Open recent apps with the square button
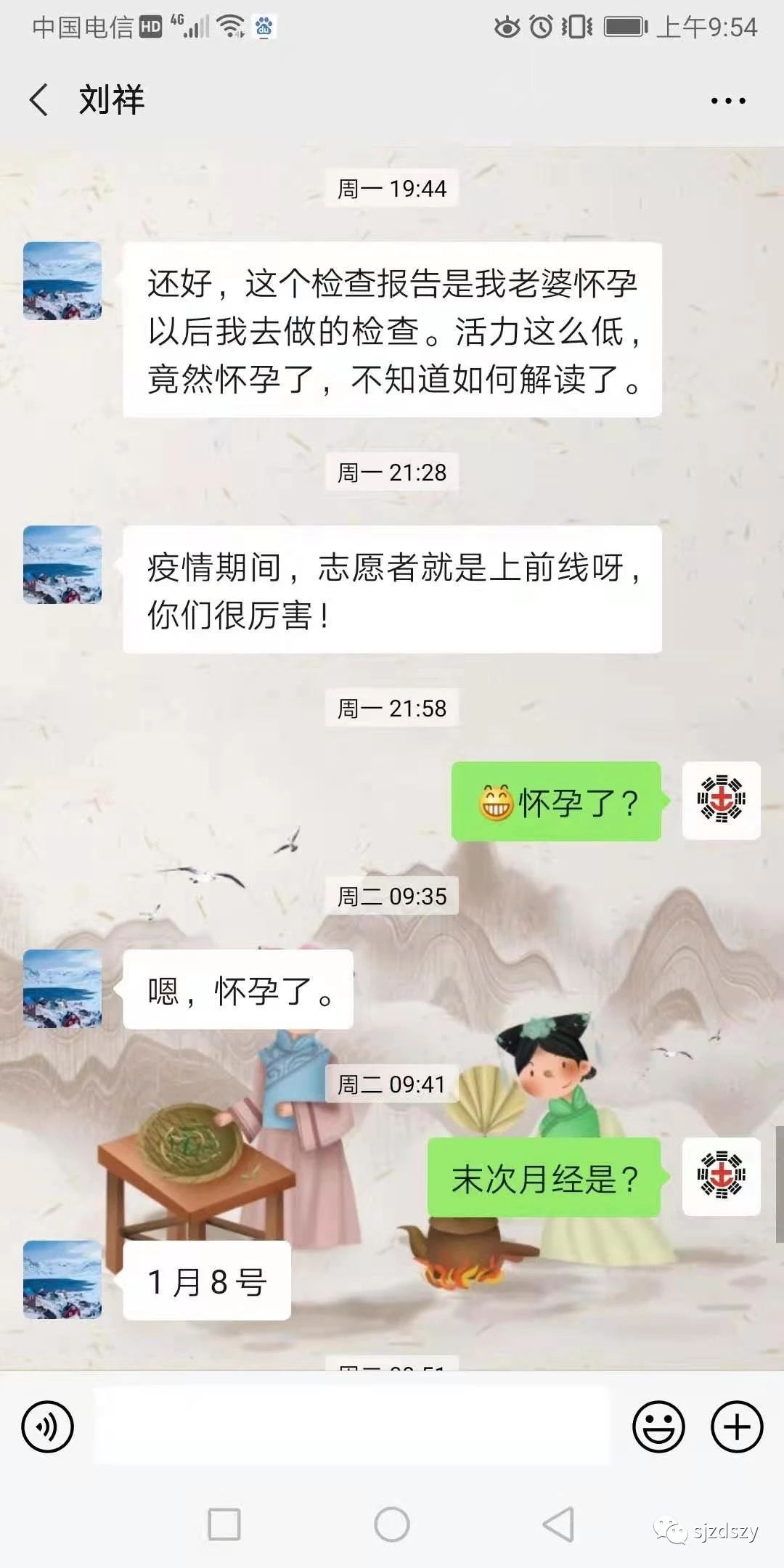Image resolution: width=784 pixels, height=1568 pixels. pos(224,1524)
